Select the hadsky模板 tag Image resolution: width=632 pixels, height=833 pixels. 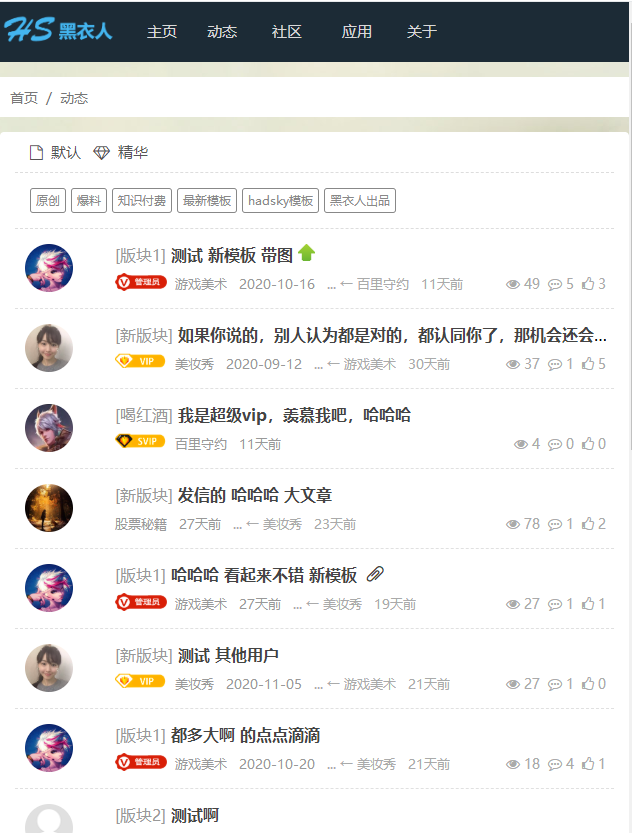coord(280,201)
